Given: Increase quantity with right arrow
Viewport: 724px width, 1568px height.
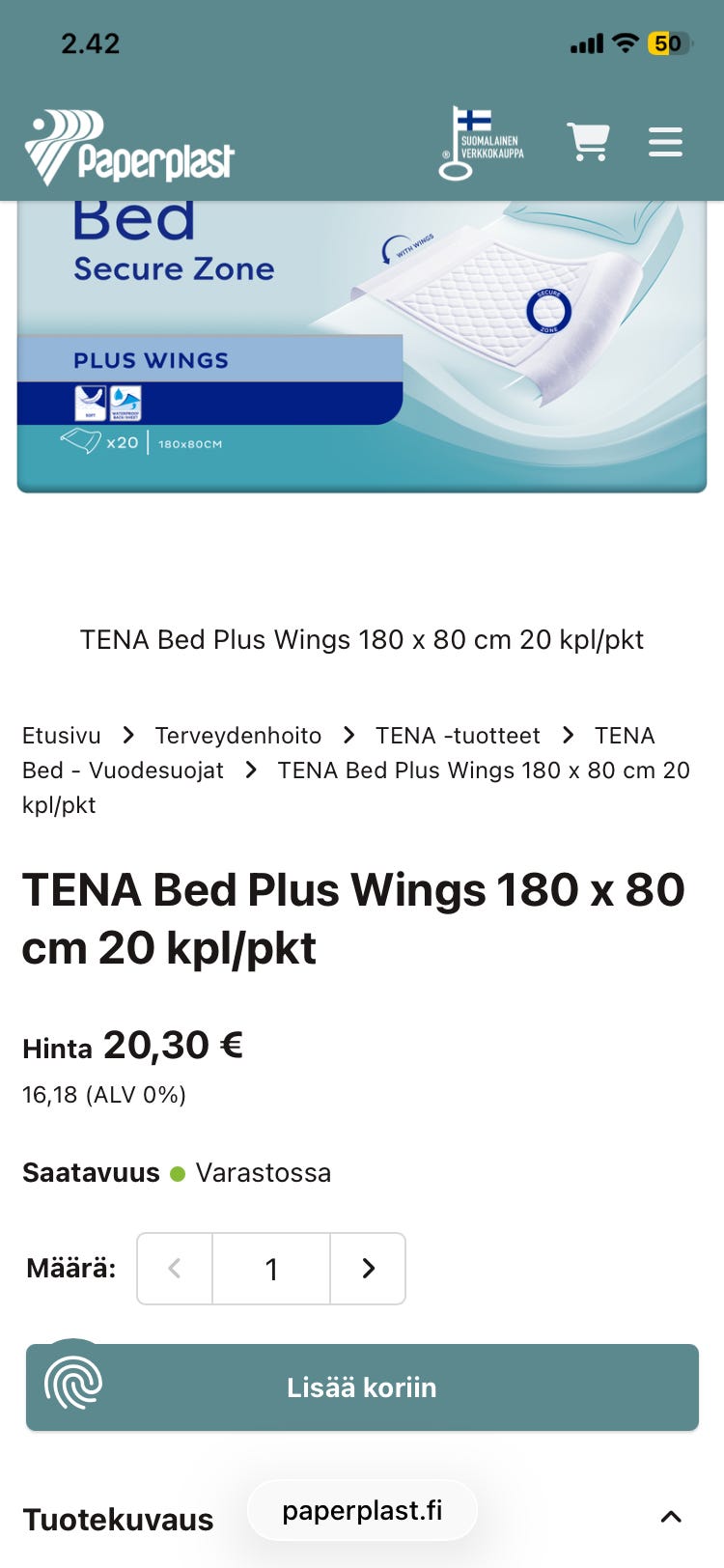Looking at the screenshot, I should point(368,1269).
